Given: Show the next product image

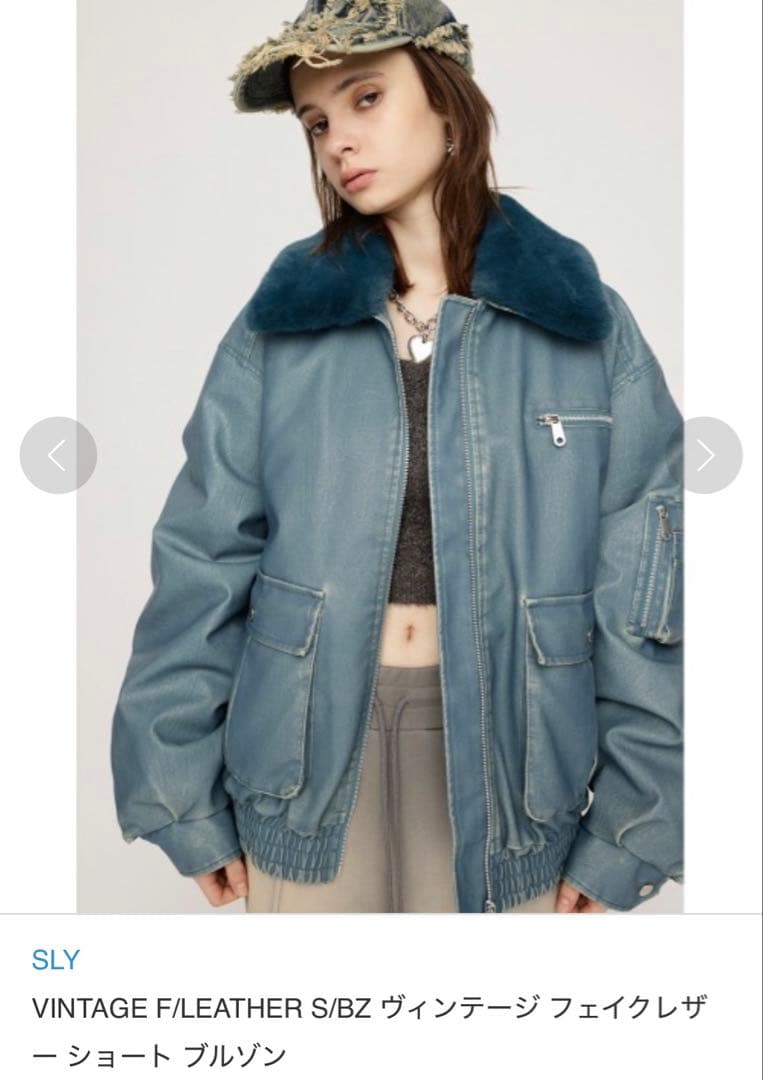Looking at the screenshot, I should click(705, 455).
